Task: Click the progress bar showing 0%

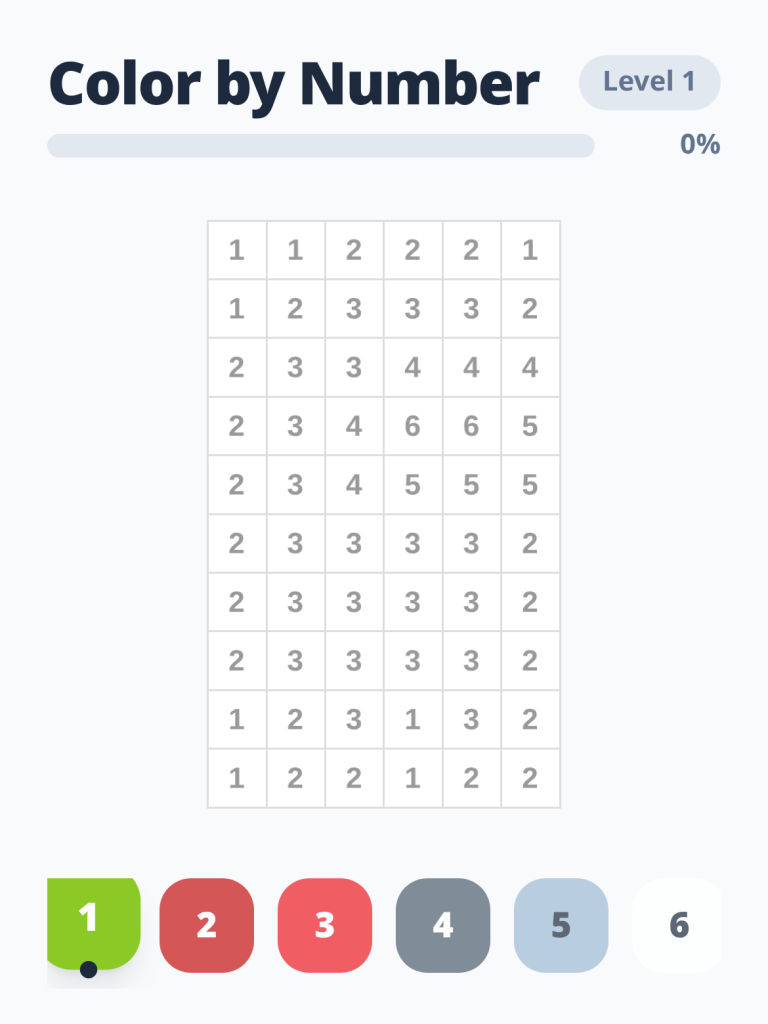Action: click(322, 145)
